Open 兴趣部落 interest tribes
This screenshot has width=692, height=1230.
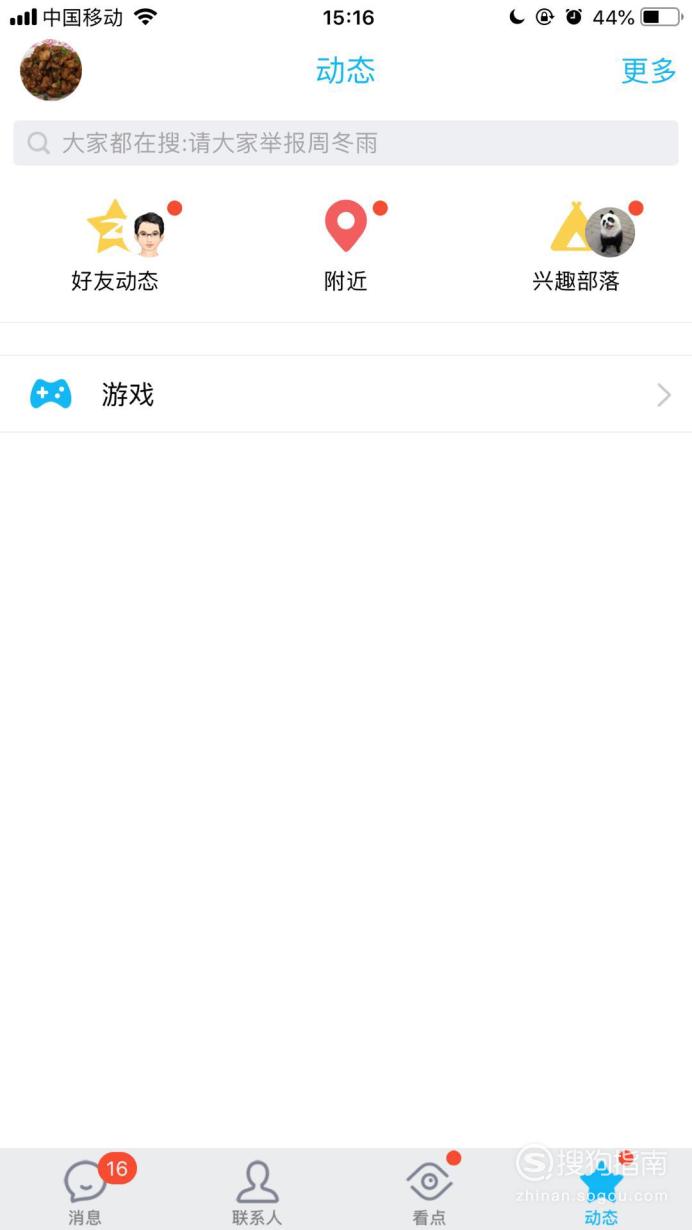point(577,246)
